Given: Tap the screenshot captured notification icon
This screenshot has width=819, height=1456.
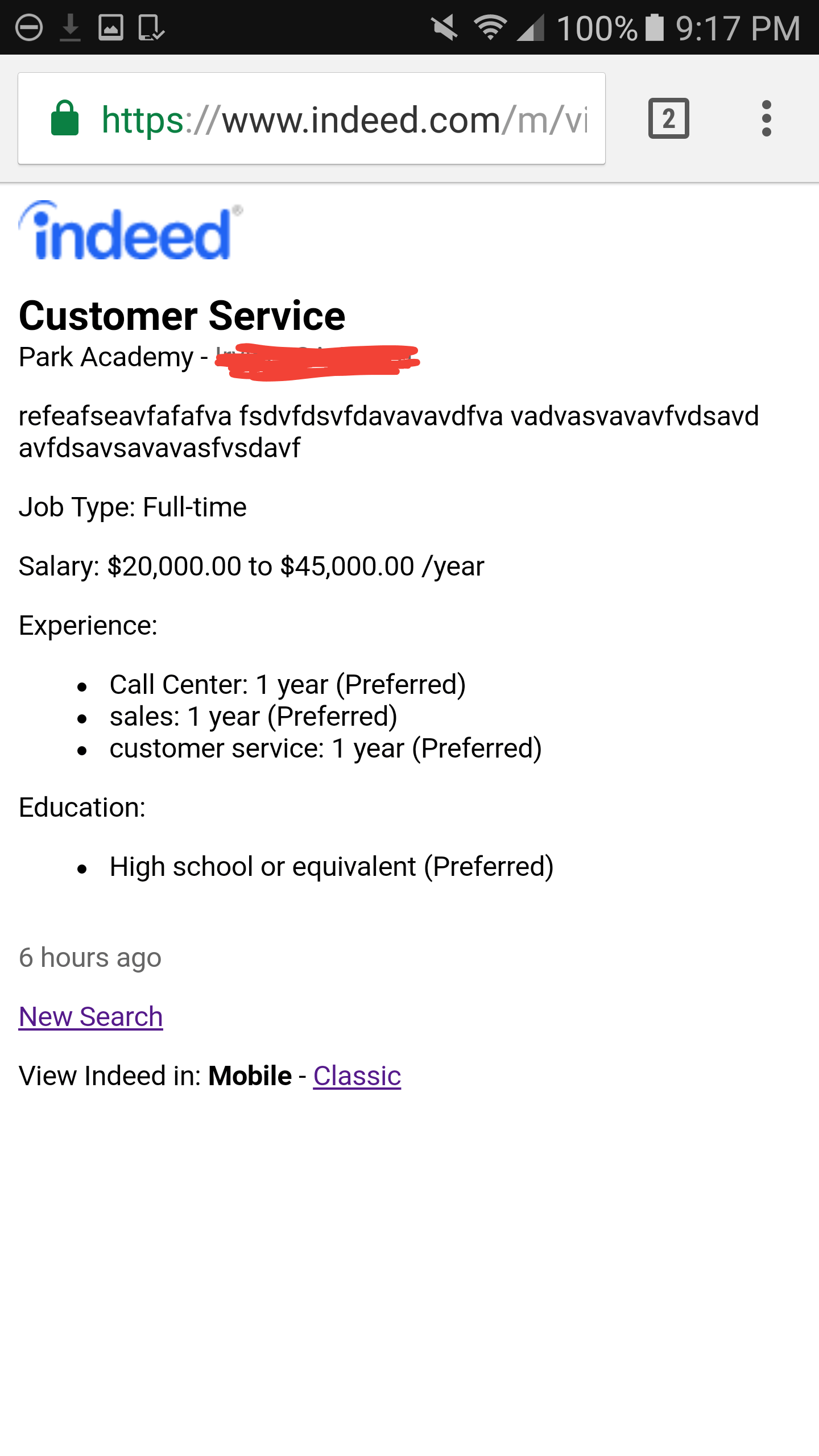Looking at the screenshot, I should click(150, 26).
